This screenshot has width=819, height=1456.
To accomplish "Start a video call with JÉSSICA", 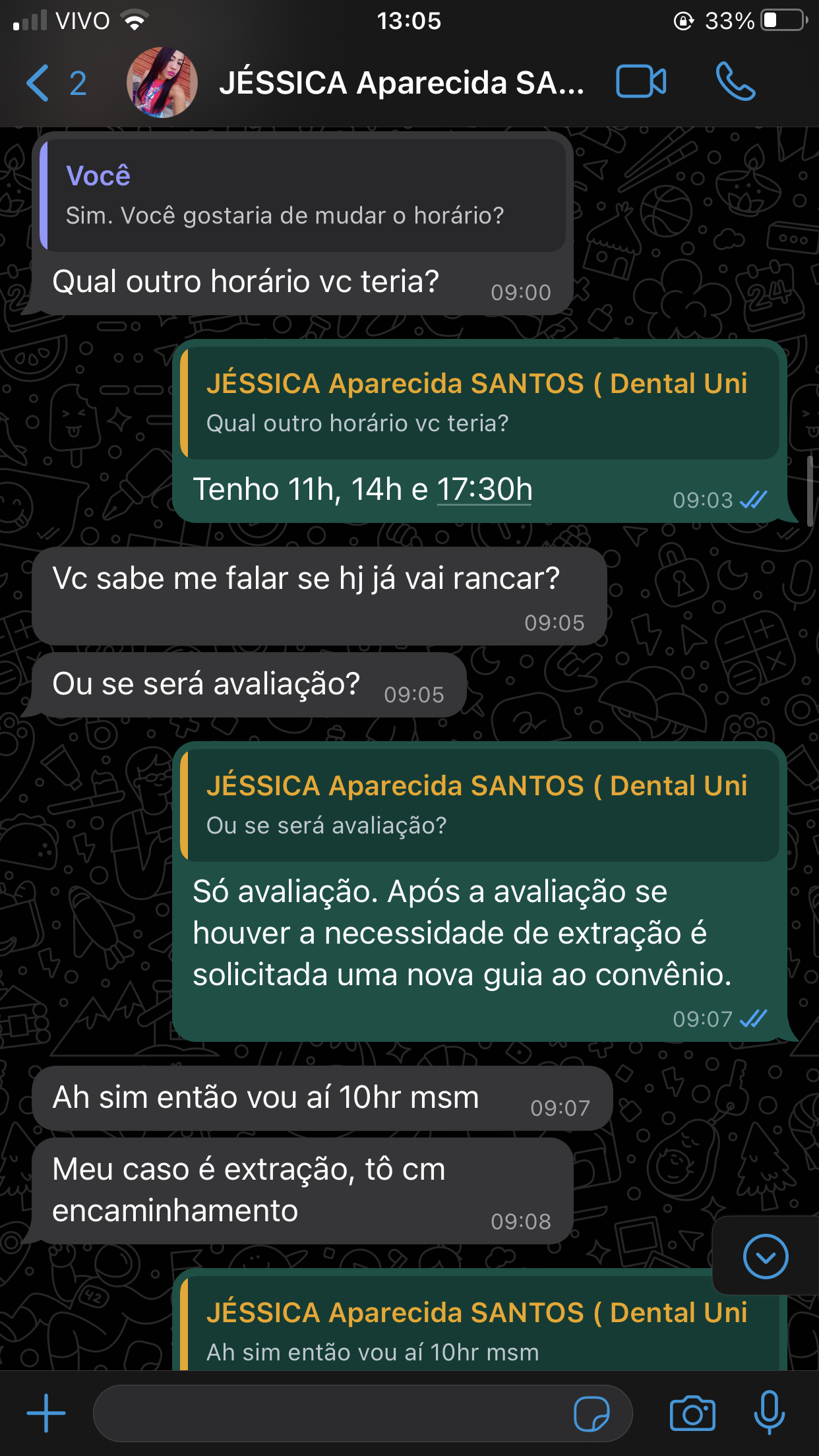I will tap(640, 82).
